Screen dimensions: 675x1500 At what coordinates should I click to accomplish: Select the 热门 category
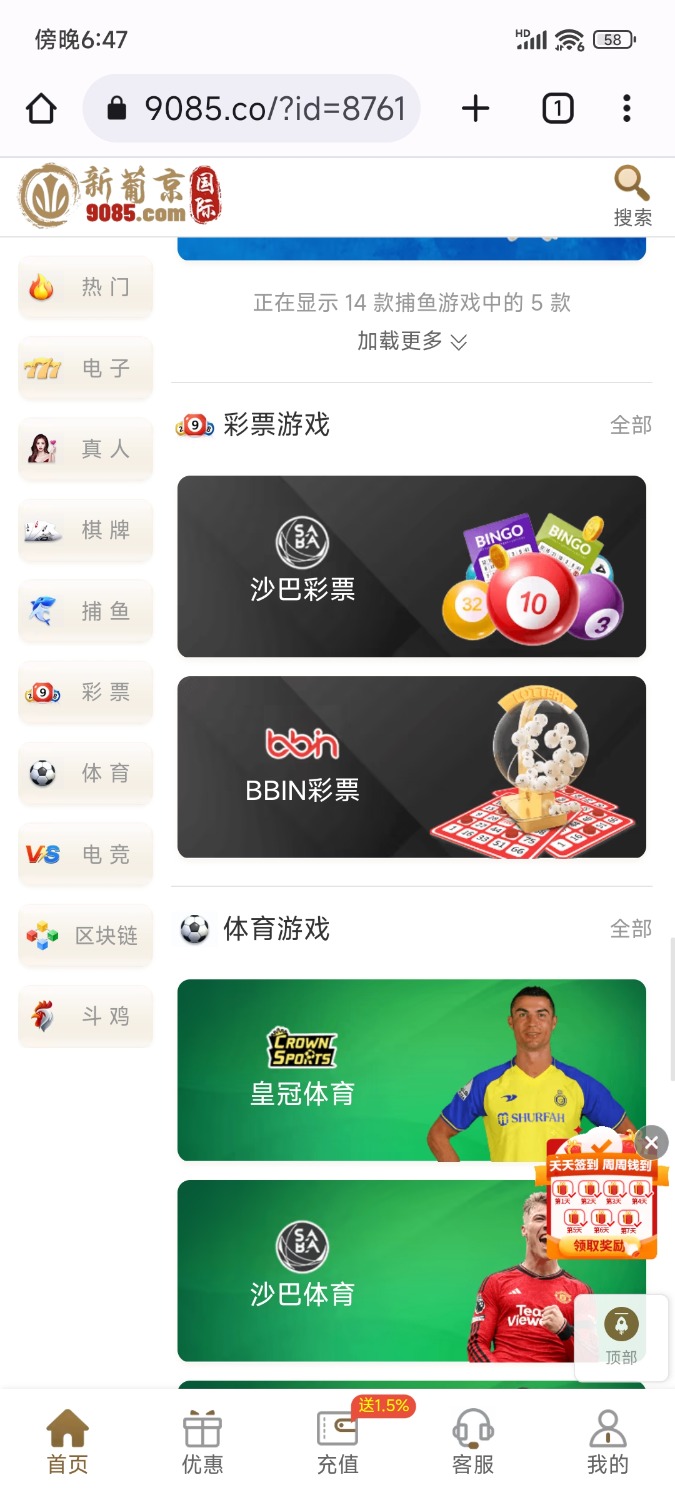coord(86,288)
